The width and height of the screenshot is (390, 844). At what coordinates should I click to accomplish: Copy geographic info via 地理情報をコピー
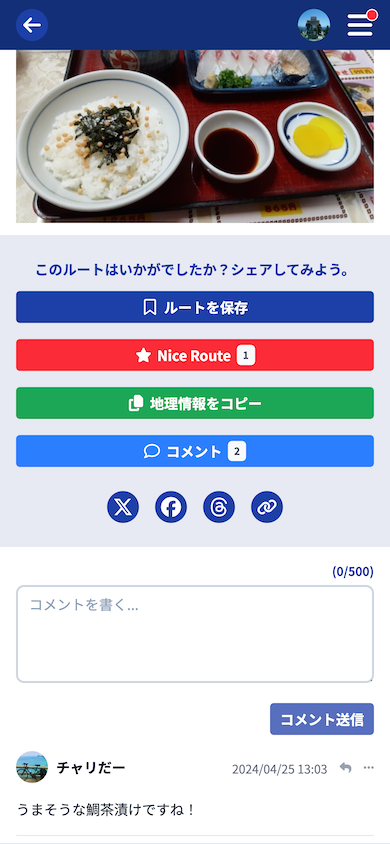coord(195,403)
